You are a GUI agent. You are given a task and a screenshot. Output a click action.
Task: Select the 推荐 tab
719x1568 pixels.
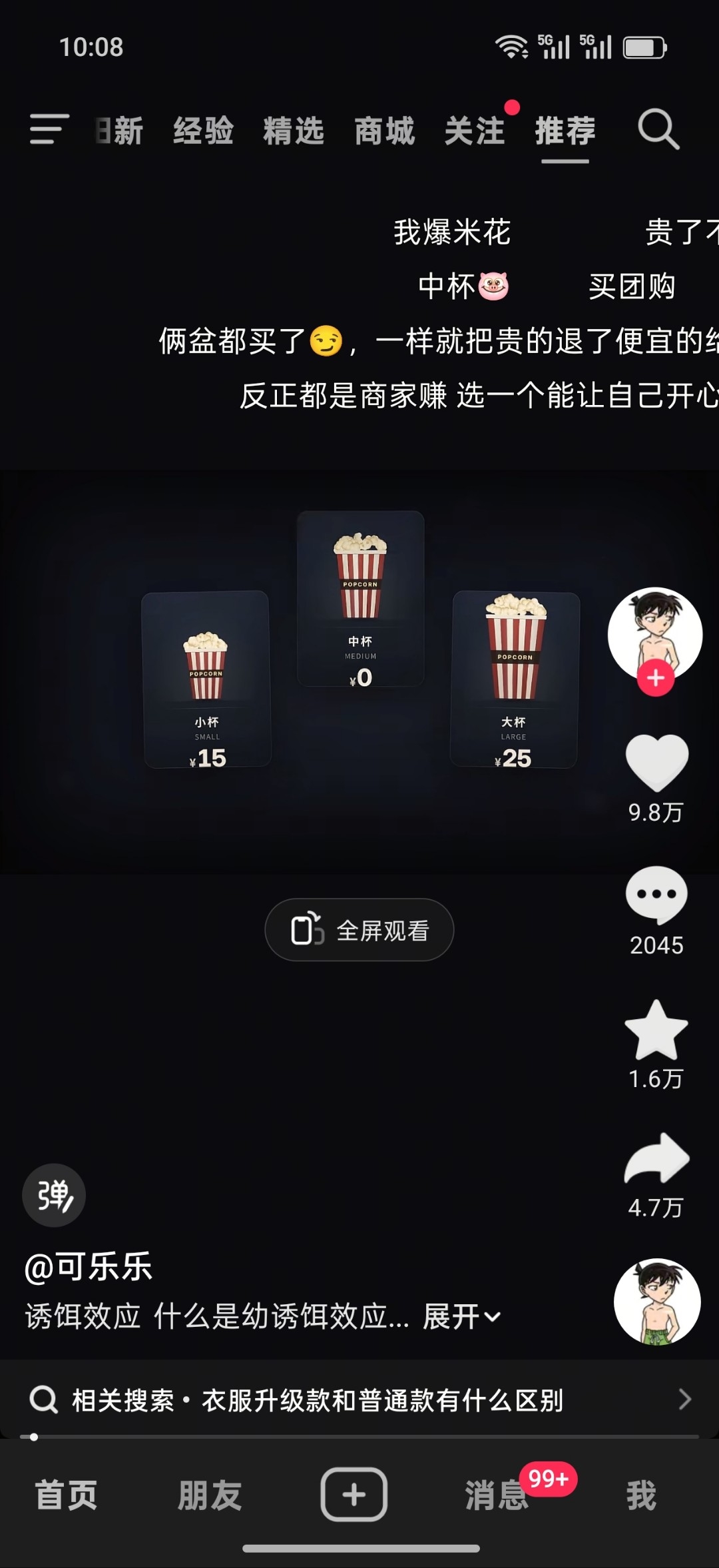click(565, 131)
